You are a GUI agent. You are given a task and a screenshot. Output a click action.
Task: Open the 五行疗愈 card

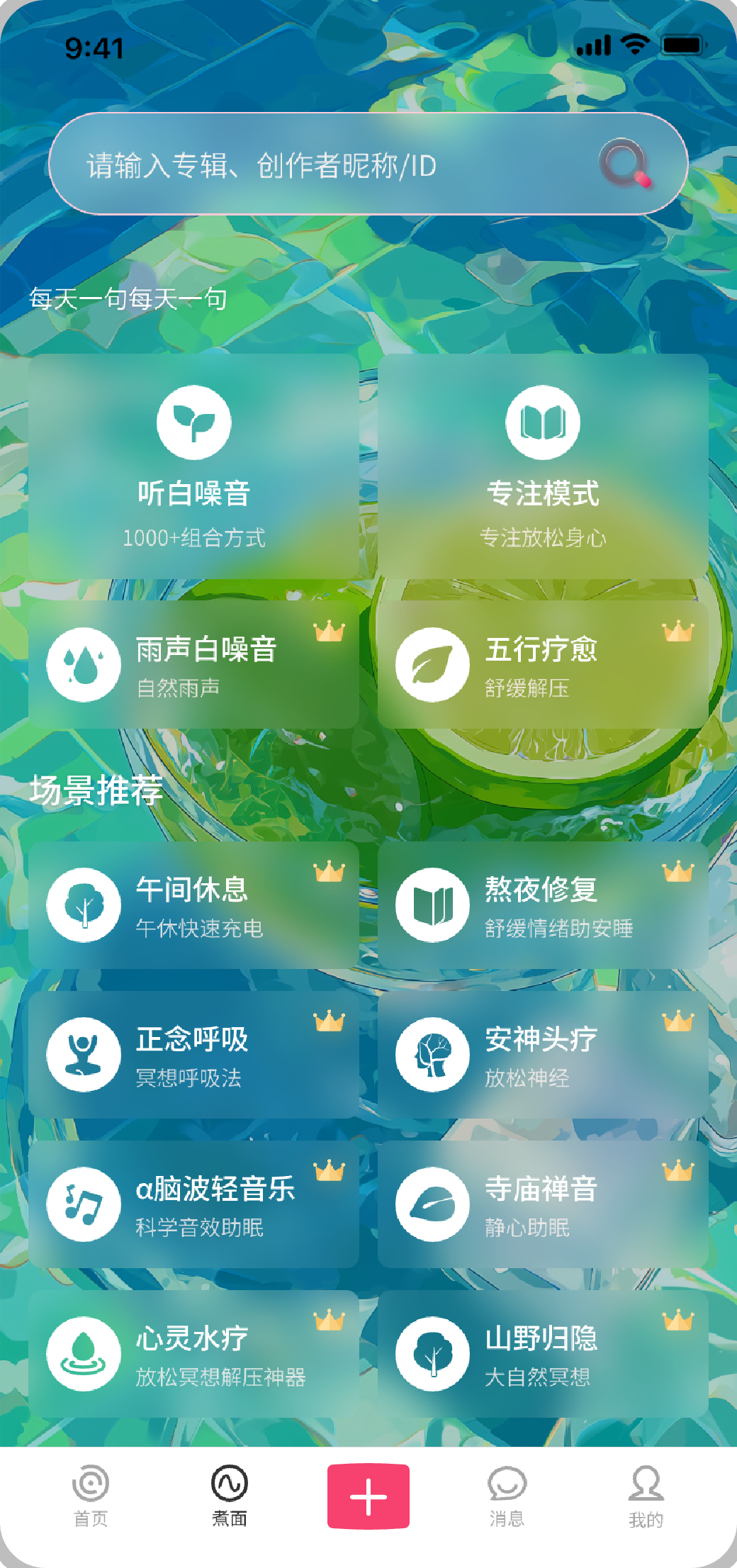[x=543, y=665]
